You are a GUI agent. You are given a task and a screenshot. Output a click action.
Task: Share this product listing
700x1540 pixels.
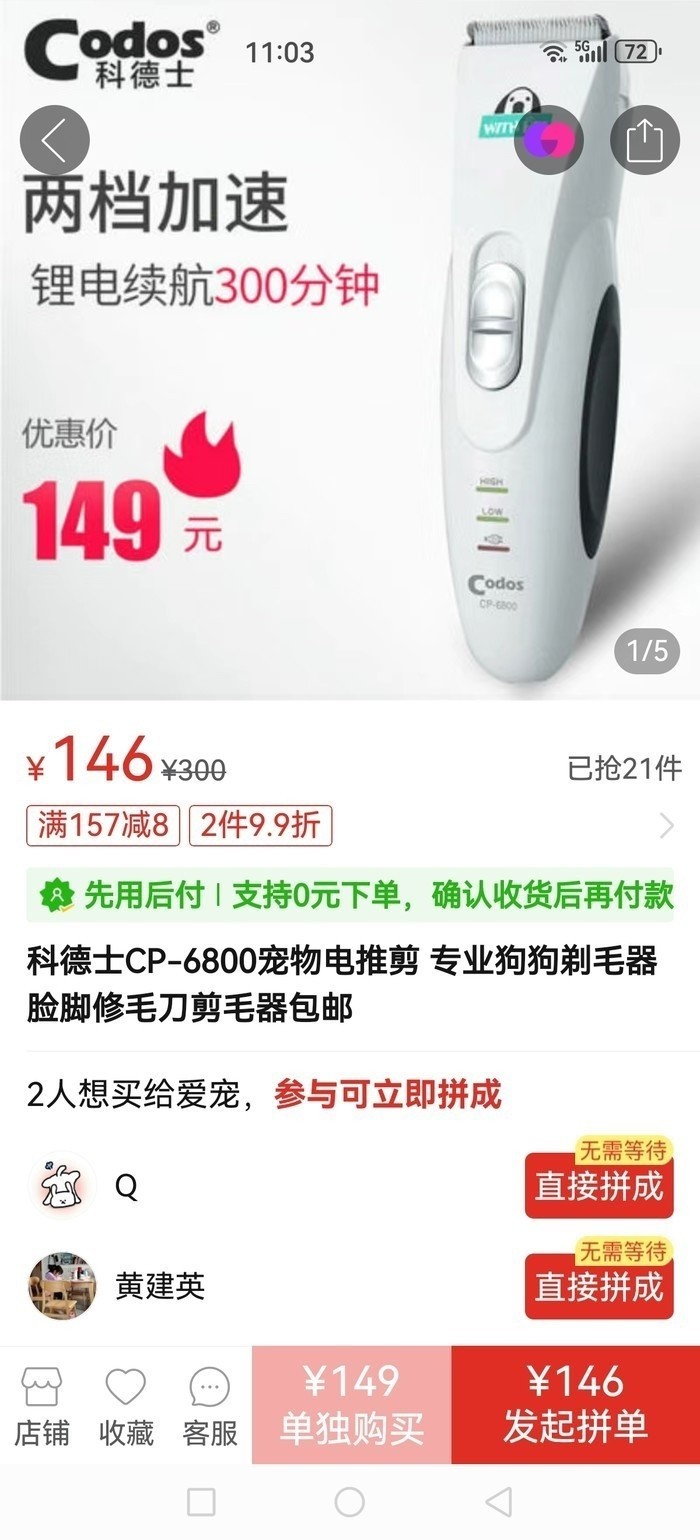[x=644, y=141]
